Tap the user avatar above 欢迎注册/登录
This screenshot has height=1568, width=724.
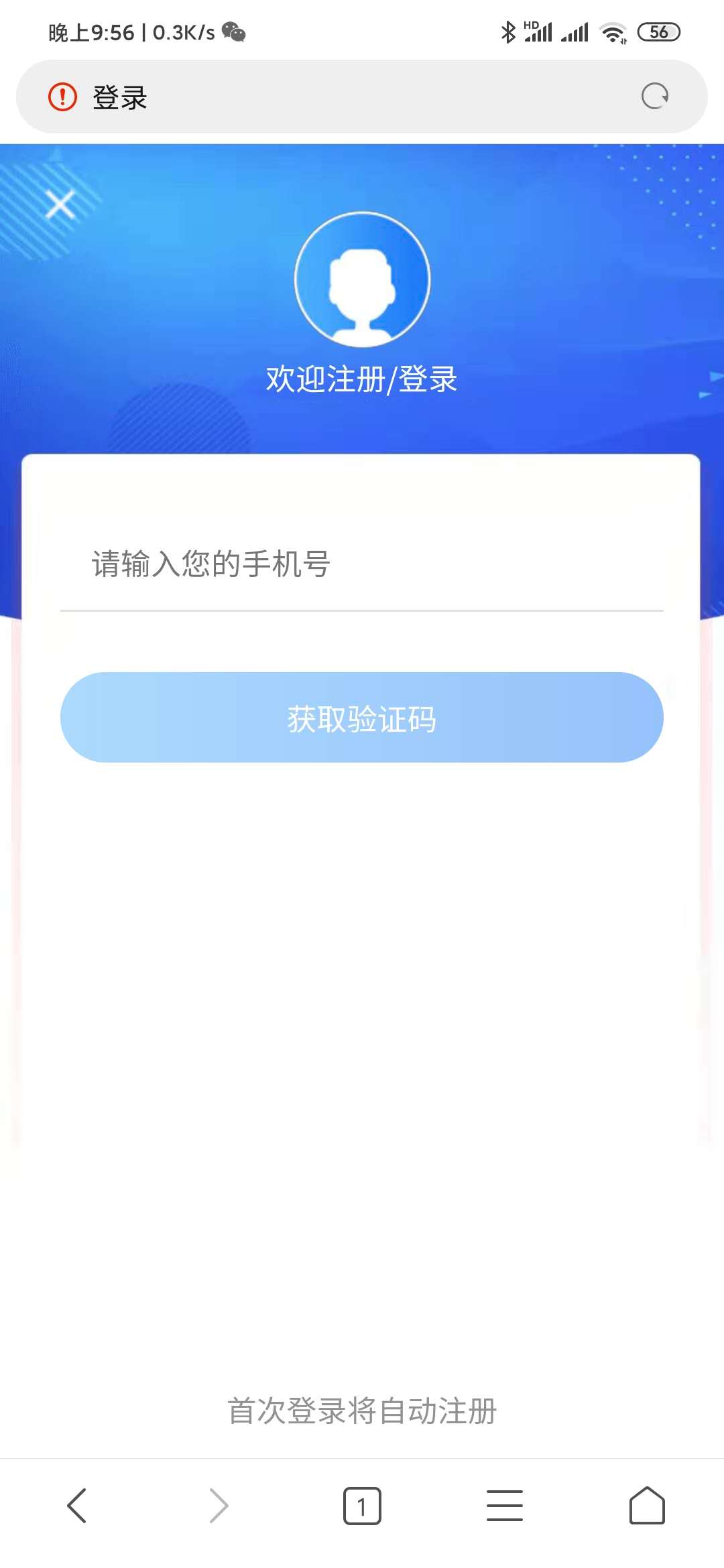coord(361,281)
